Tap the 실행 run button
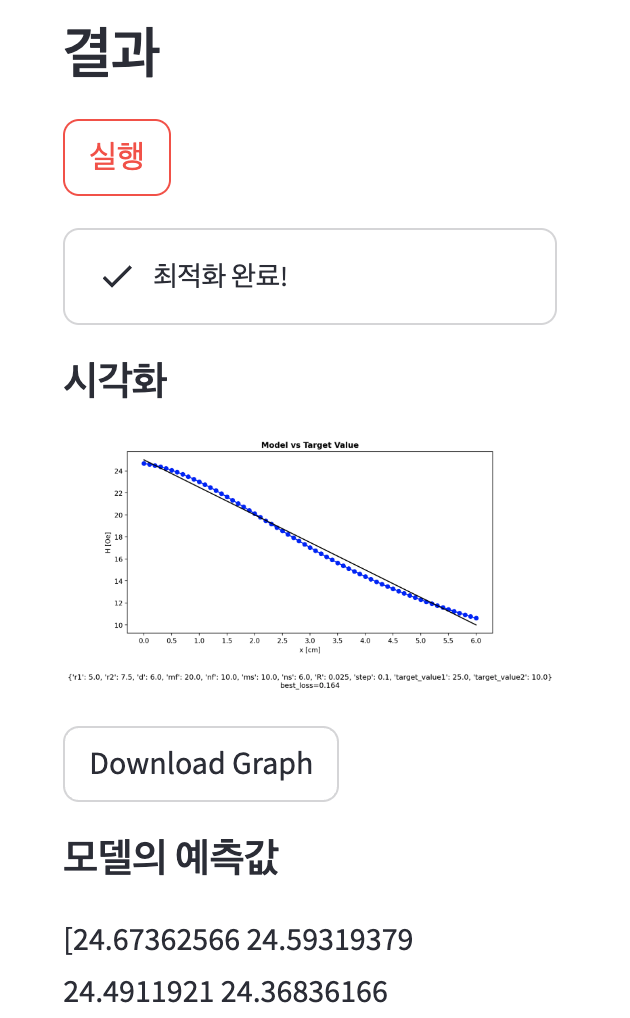The image size is (630, 1018). click(x=117, y=157)
